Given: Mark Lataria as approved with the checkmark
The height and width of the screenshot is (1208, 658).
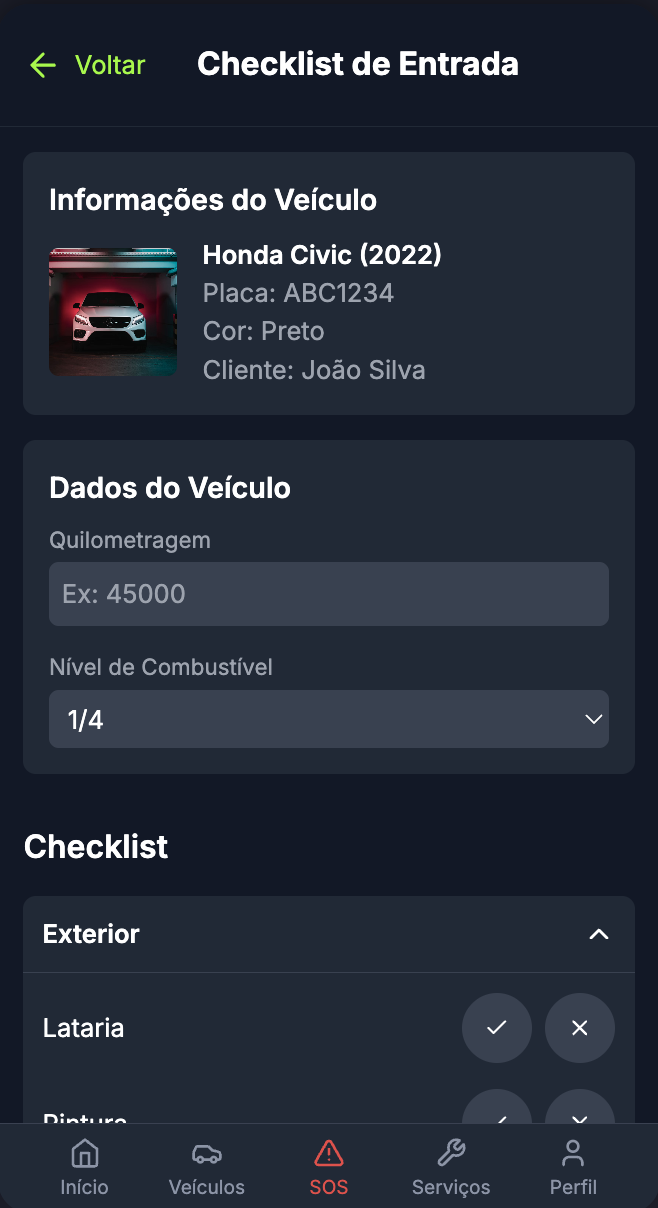Looking at the screenshot, I should click(x=496, y=1028).
